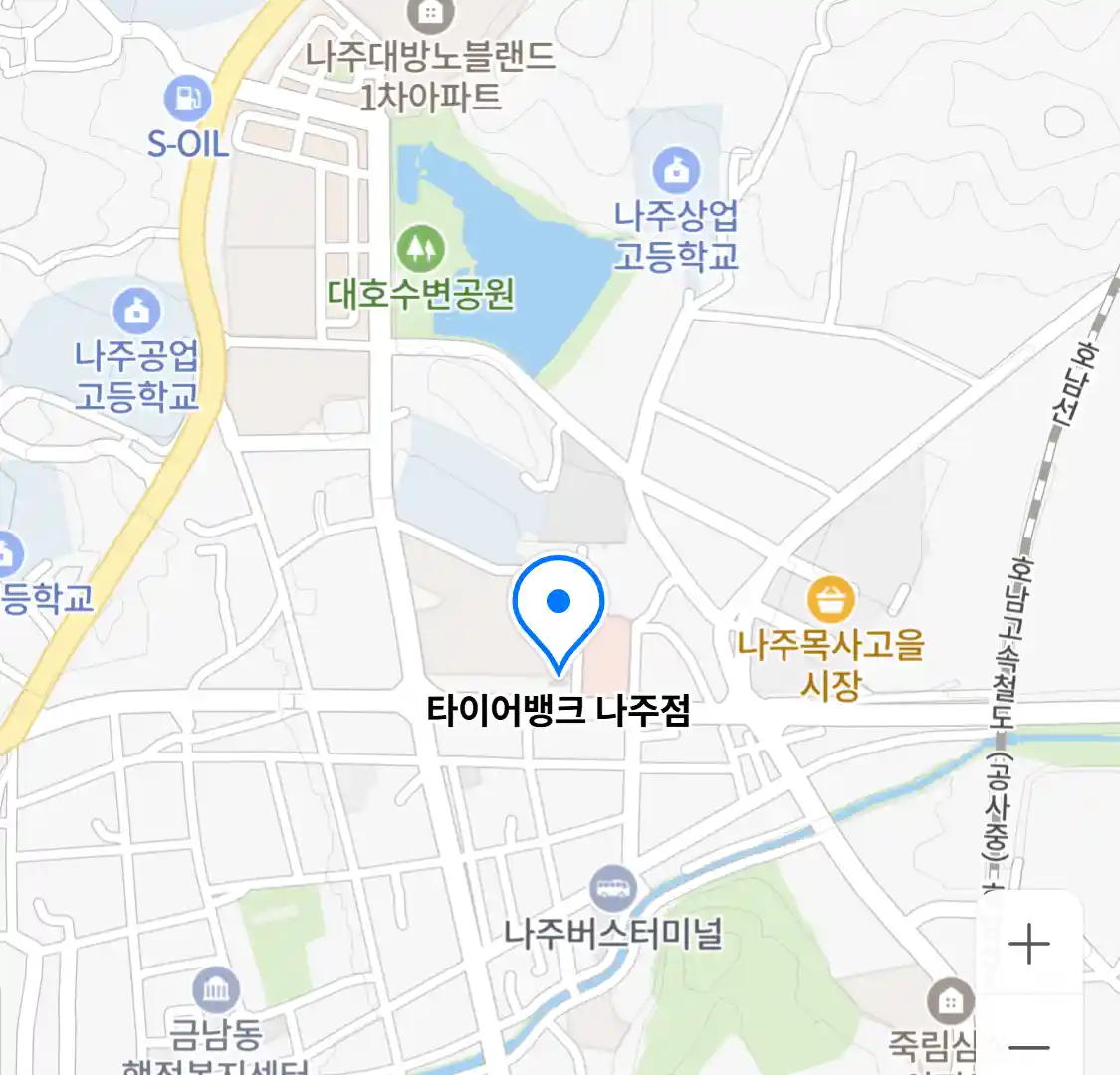Zoom out with the minus button
This screenshot has height=1075, width=1120.
1028,1047
